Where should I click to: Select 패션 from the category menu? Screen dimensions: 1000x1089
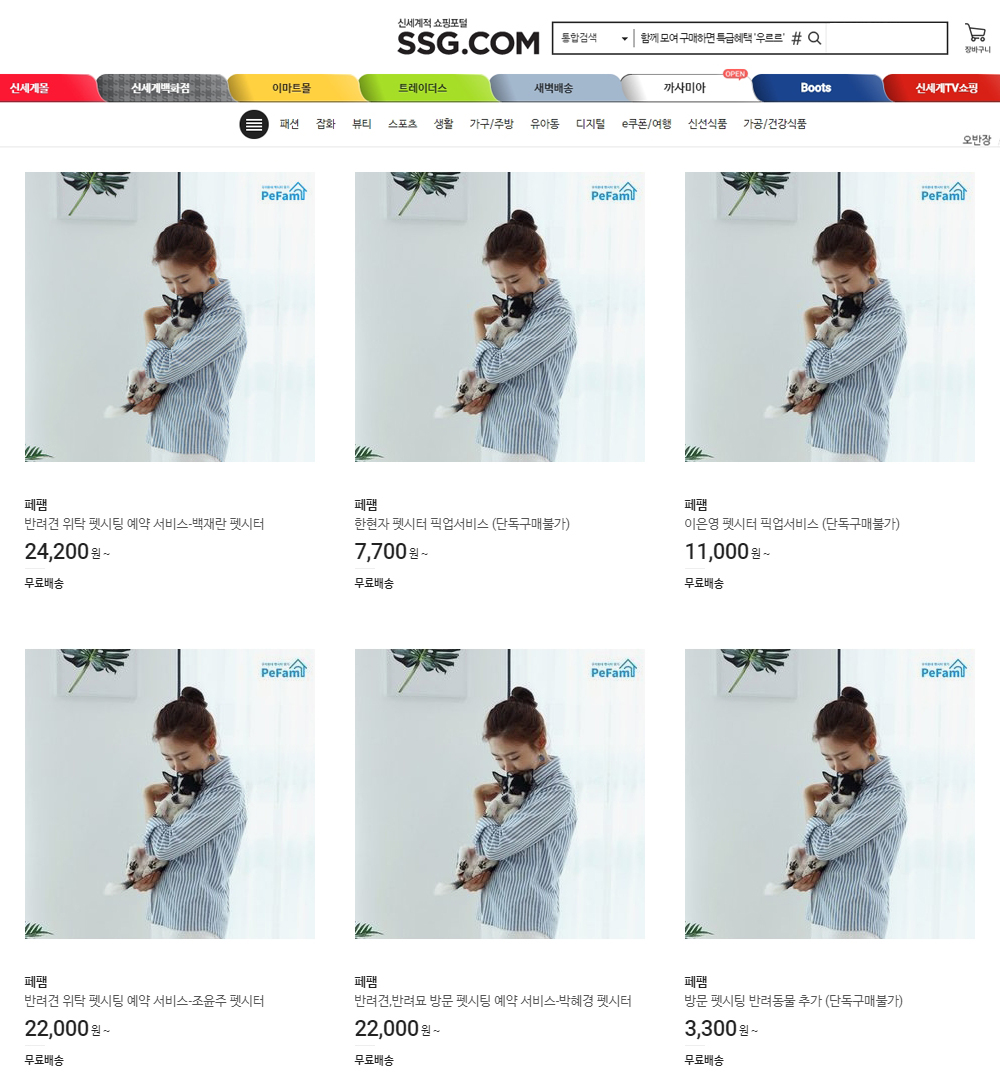tap(289, 124)
